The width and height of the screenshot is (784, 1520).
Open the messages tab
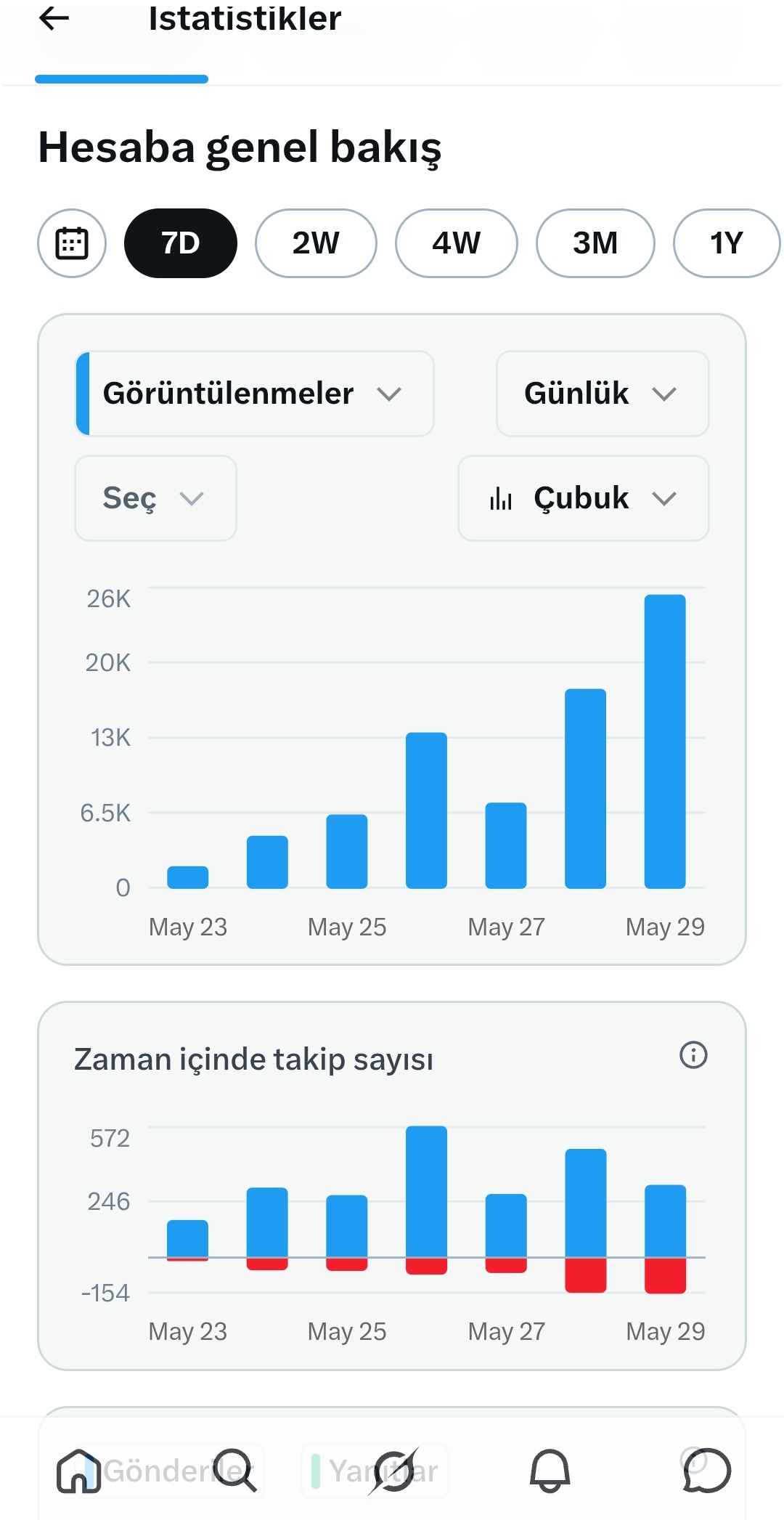pos(706,1471)
